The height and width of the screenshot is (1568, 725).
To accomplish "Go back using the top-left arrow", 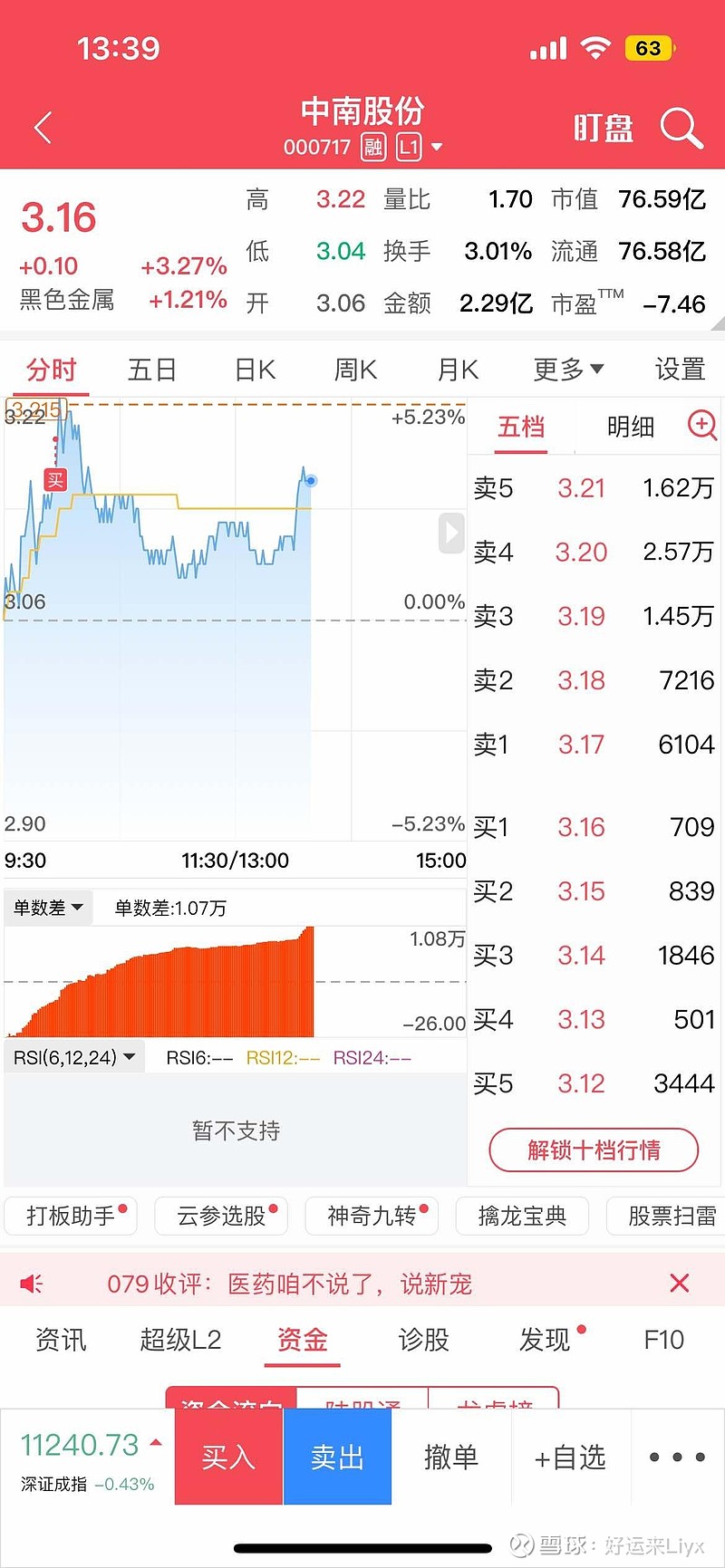I will (43, 128).
